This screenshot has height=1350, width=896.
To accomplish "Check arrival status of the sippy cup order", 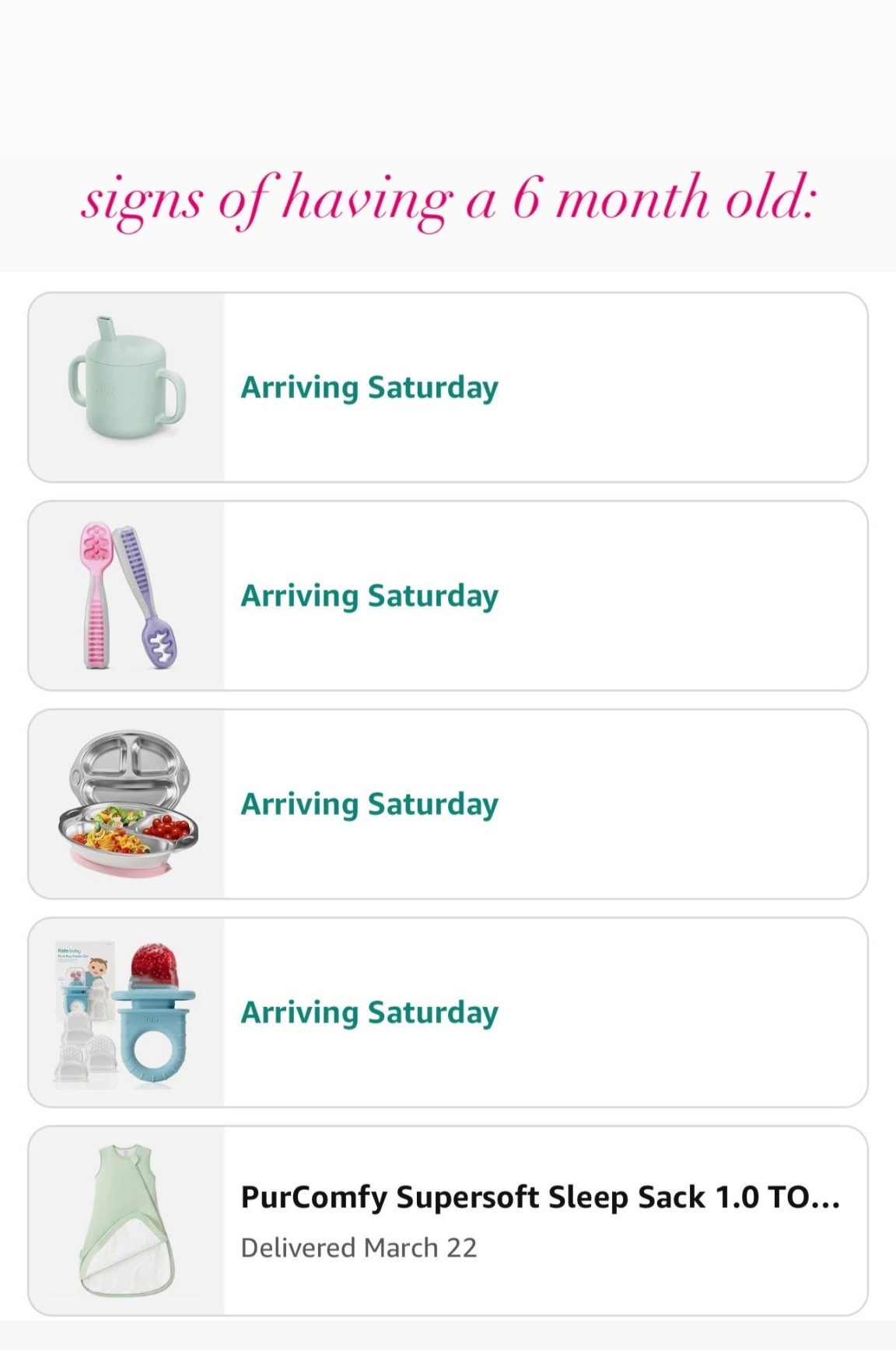I will click(x=369, y=386).
